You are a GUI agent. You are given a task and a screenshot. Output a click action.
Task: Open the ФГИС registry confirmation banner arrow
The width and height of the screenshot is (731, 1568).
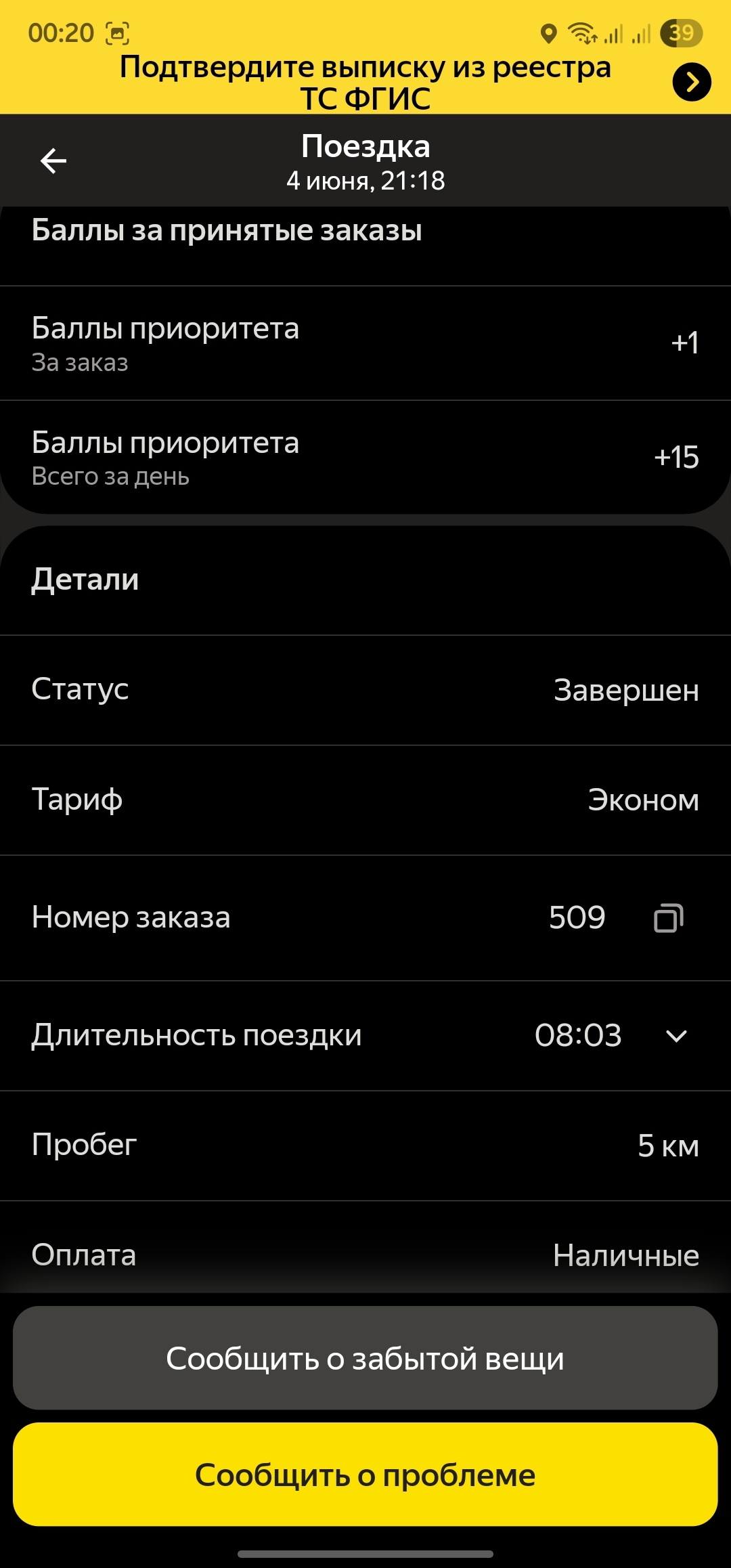691,83
